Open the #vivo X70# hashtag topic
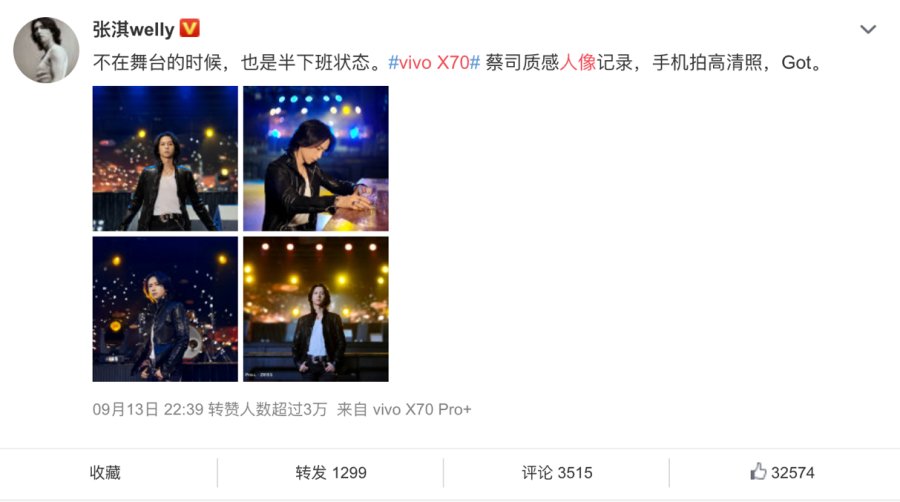Image resolution: width=900 pixels, height=502 pixels. (x=434, y=62)
